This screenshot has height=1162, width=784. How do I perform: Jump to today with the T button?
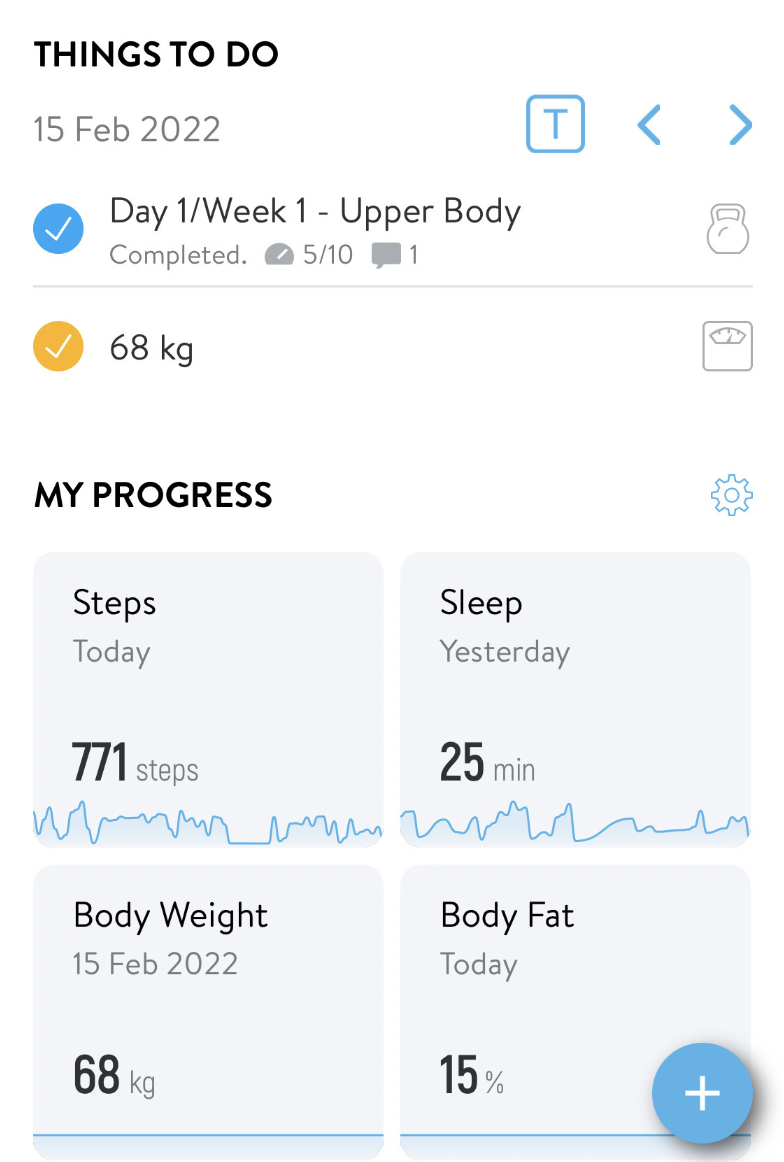[x=555, y=126]
